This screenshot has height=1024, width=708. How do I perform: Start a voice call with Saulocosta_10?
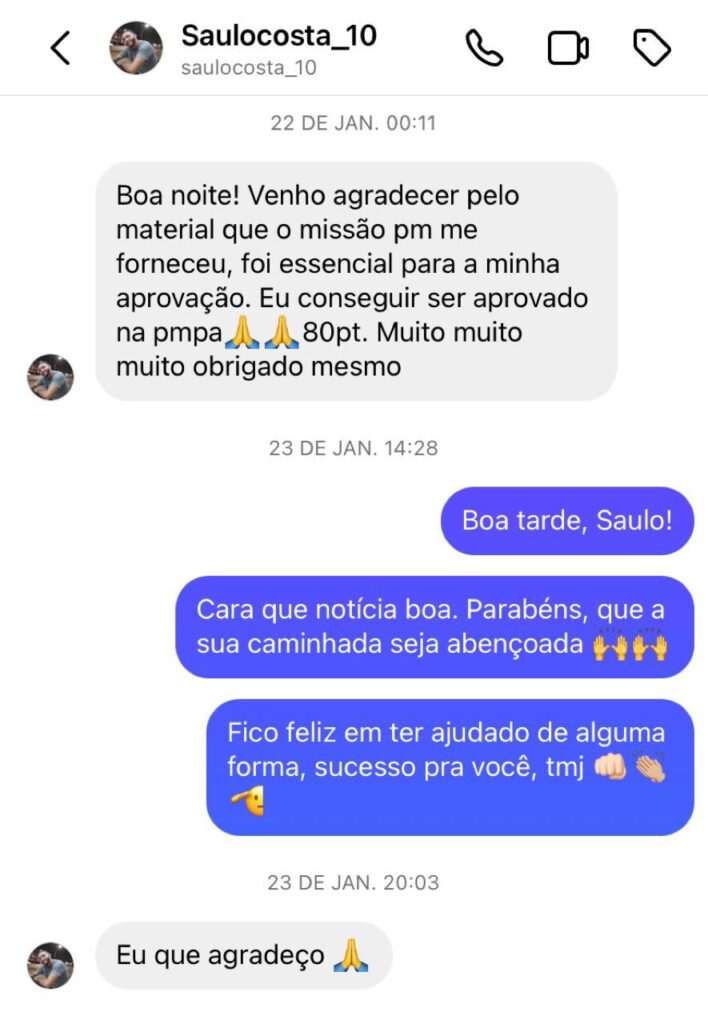click(x=484, y=48)
